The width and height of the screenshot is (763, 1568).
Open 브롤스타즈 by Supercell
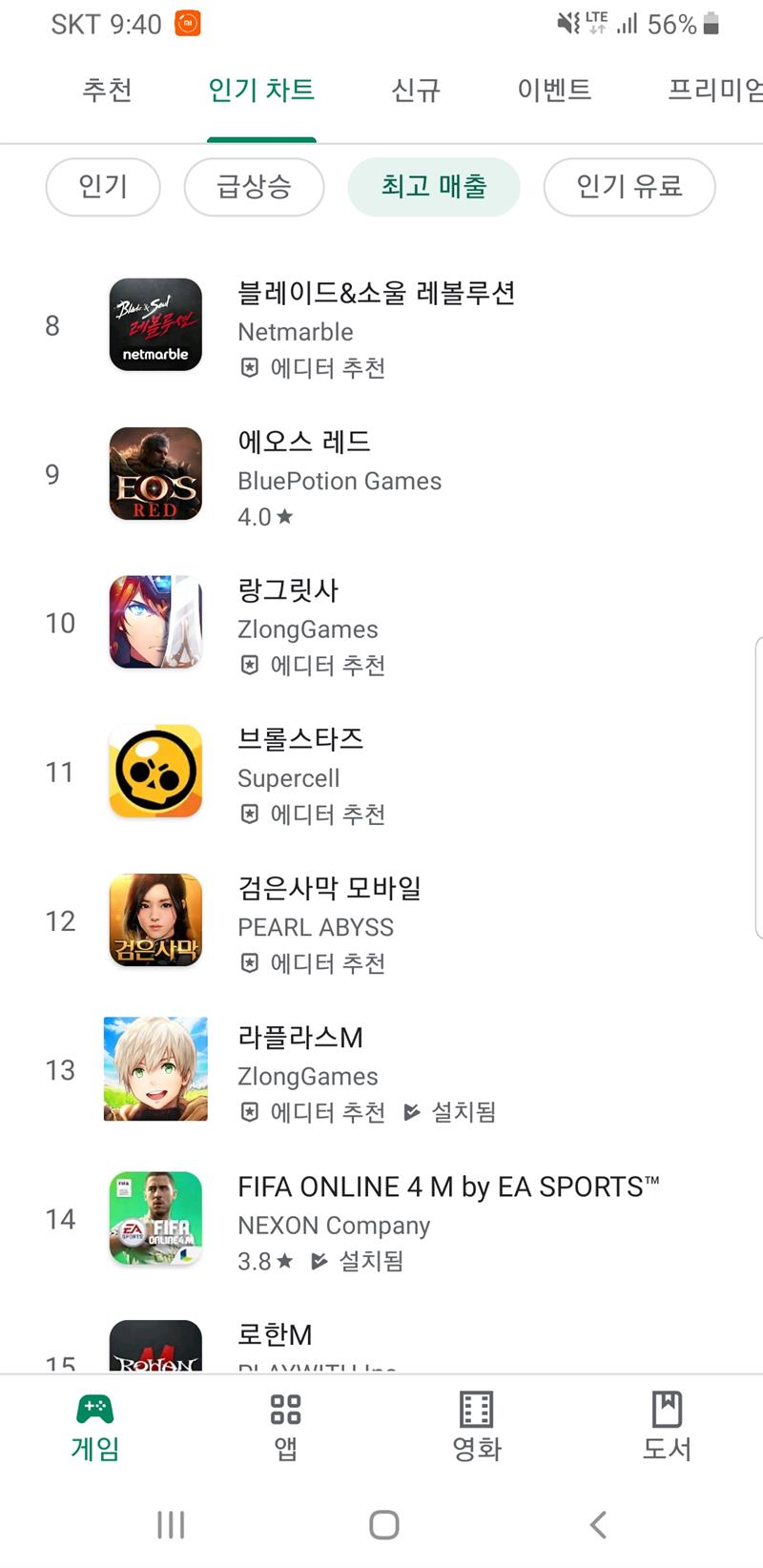pyautogui.click(x=381, y=772)
